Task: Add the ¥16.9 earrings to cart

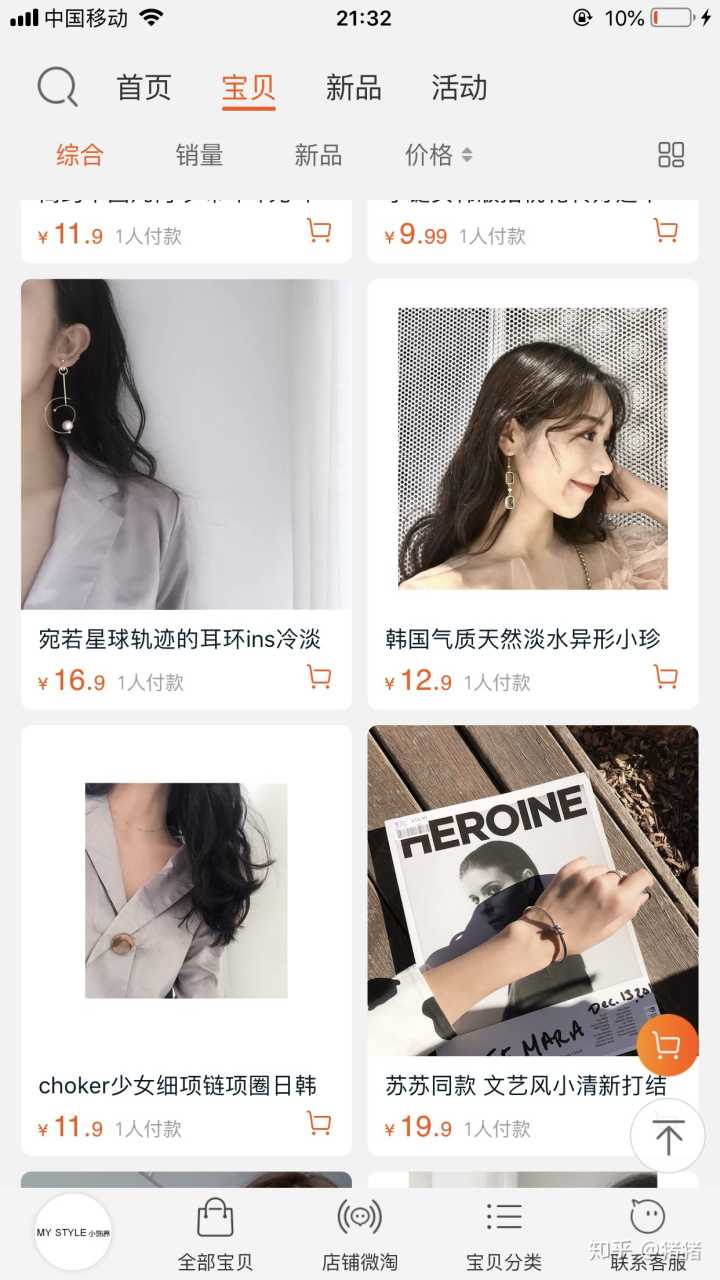Action: (319, 678)
